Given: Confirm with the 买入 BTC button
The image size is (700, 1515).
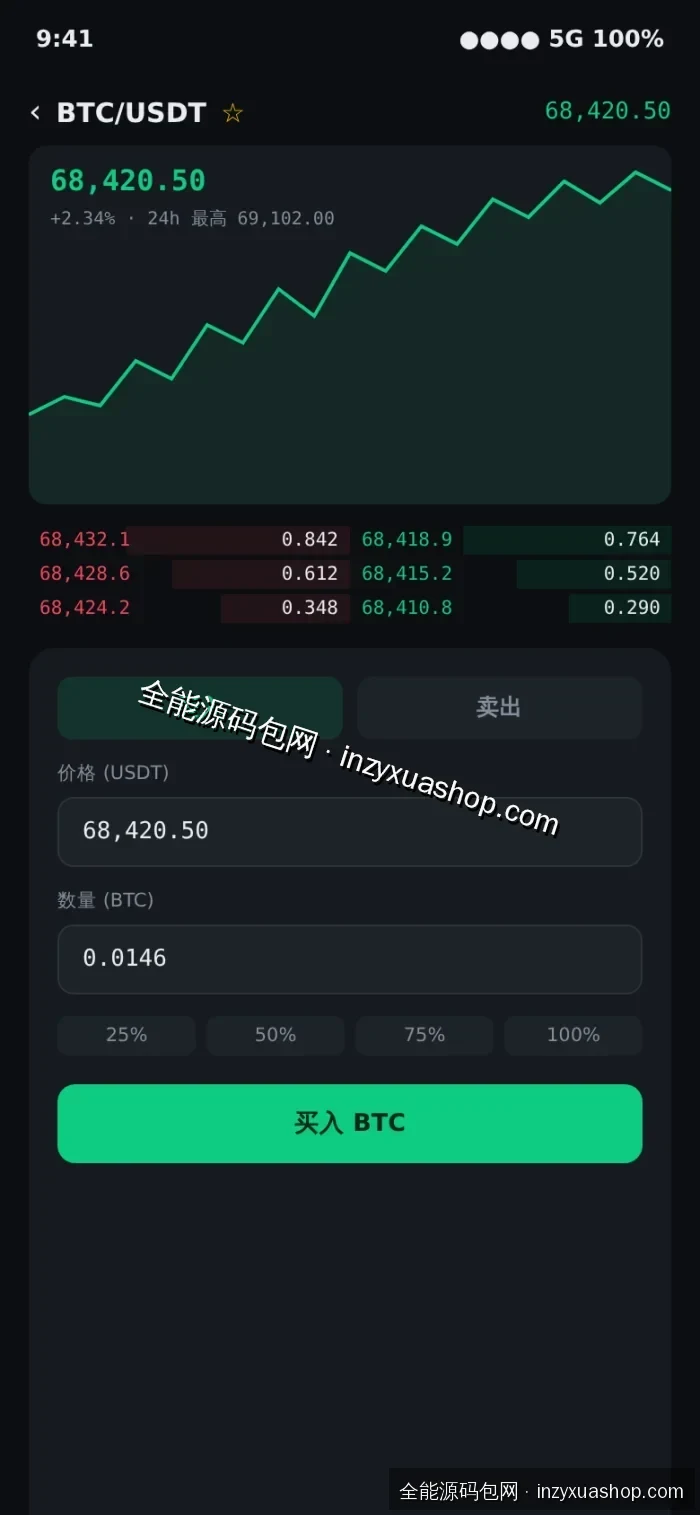Looking at the screenshot, I should [x=350, y=1123].
